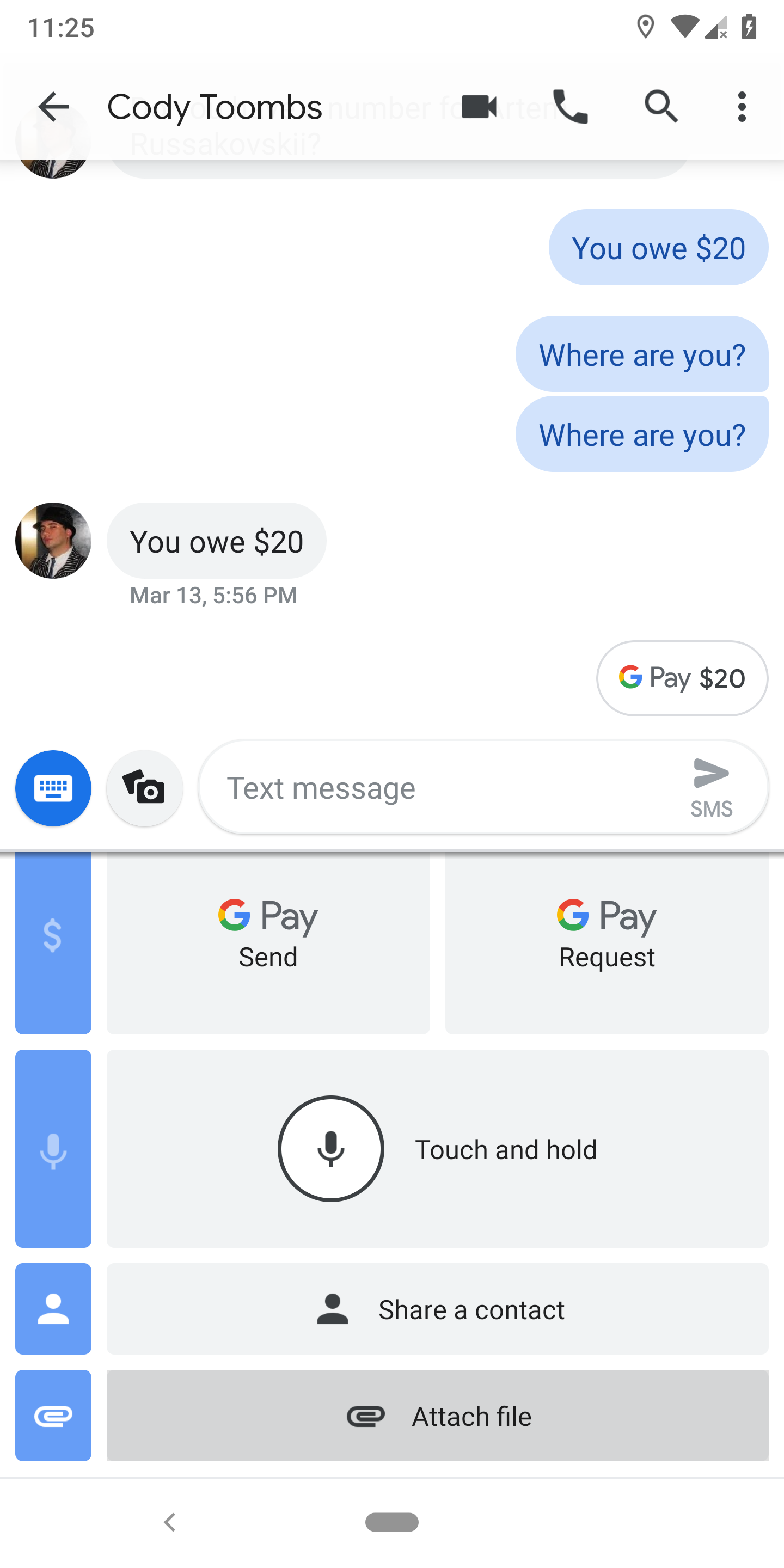This screenshot has height=1568, width=784.
Task: Tap the Touch and hold voice recorder
Action: pos(330,1149)
